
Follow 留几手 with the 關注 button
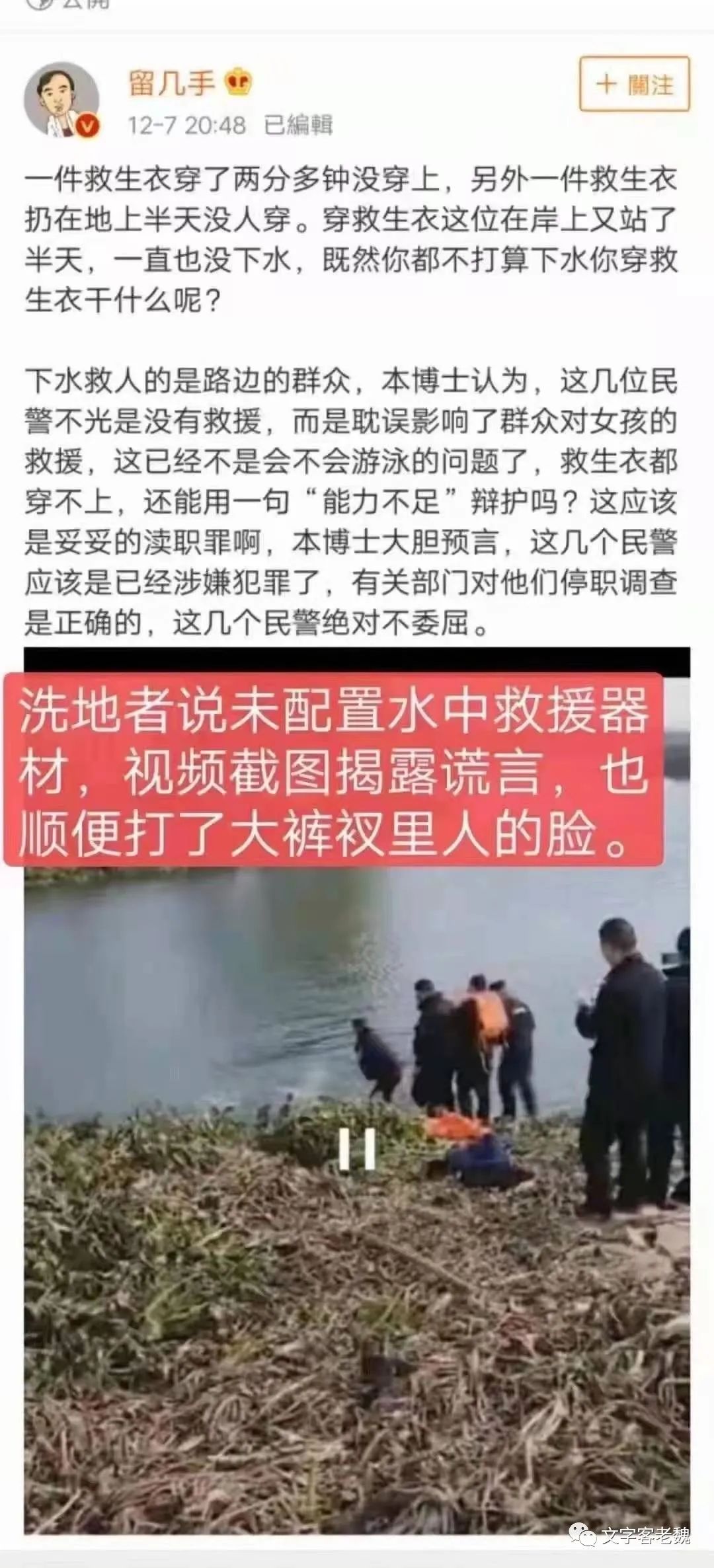tap(634, 85)
